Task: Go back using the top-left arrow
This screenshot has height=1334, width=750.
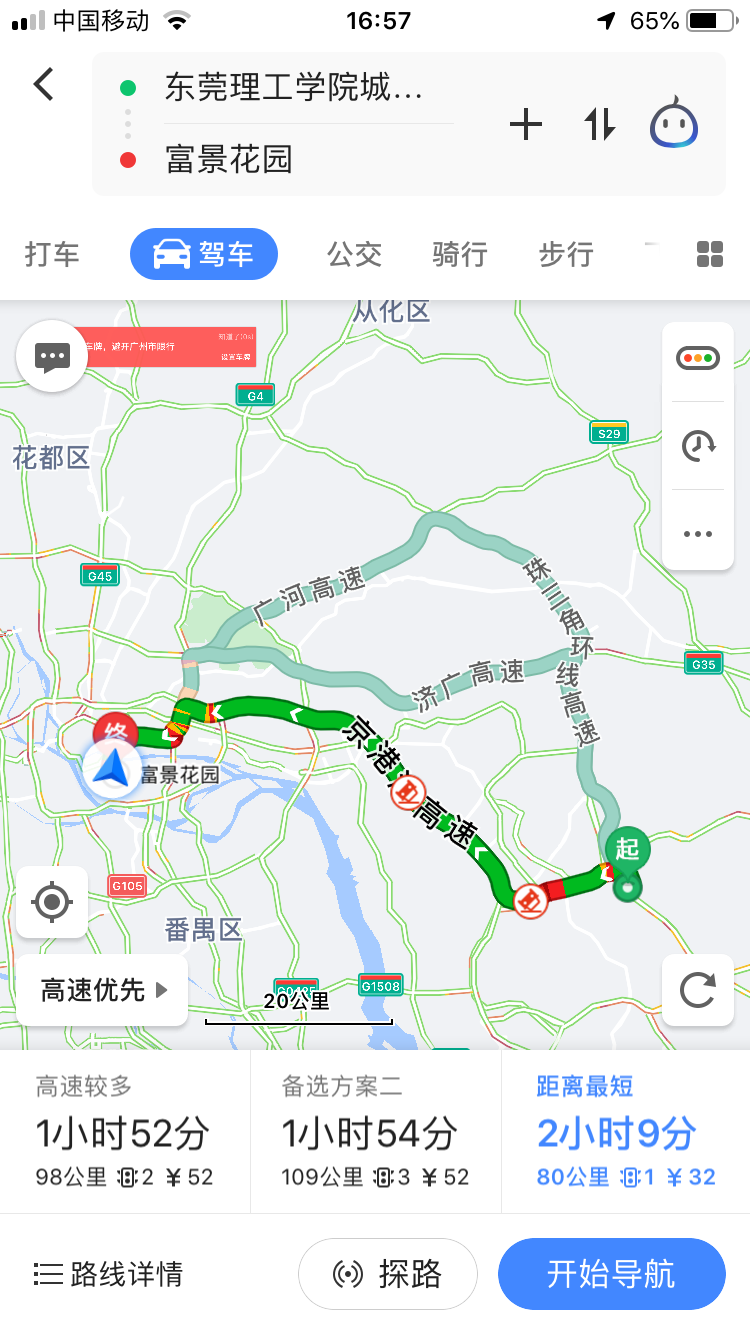Action: tap(44, 84)
